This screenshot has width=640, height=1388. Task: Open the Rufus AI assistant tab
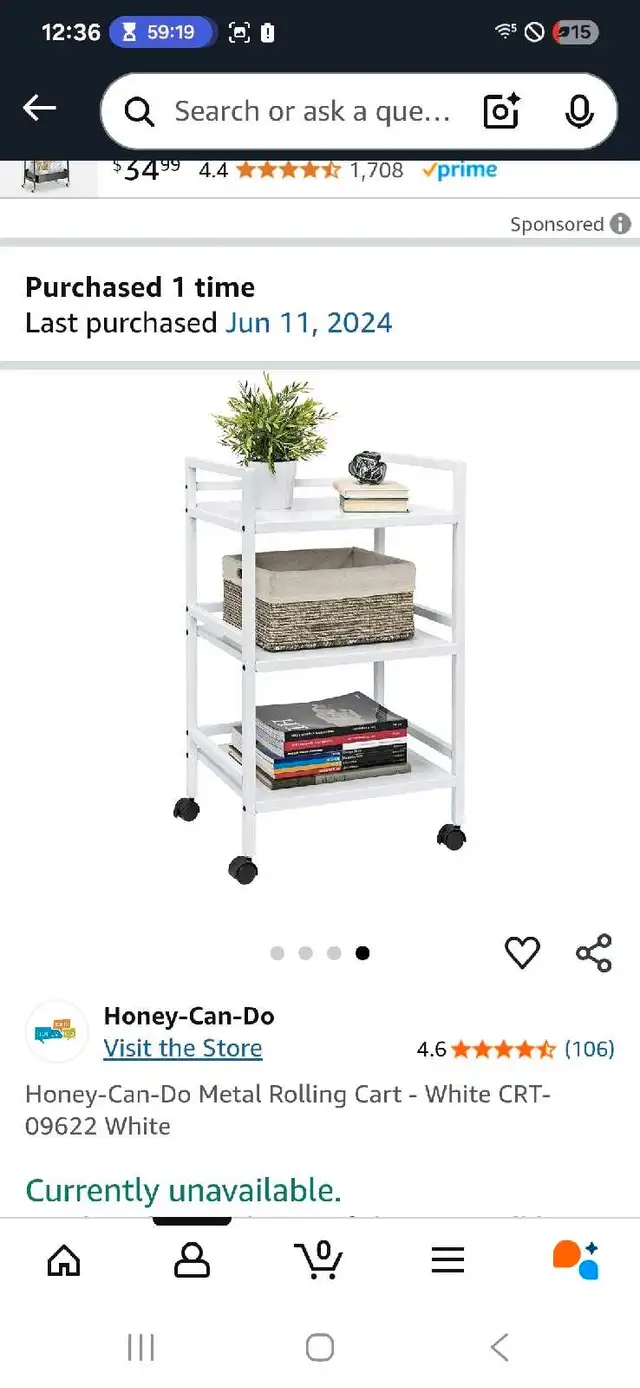pyautogui.click(x=576, y=1260)
